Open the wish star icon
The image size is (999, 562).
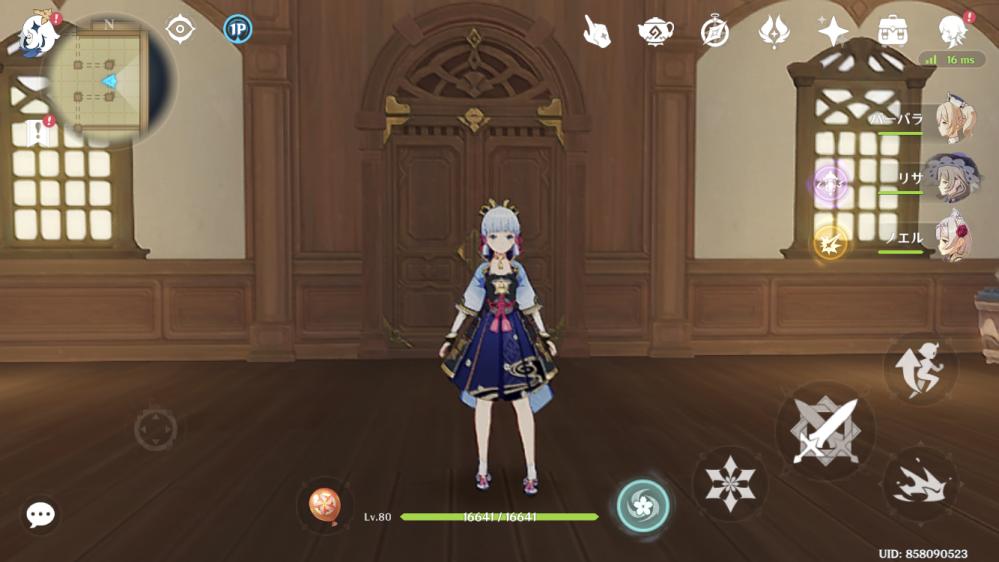832,31
